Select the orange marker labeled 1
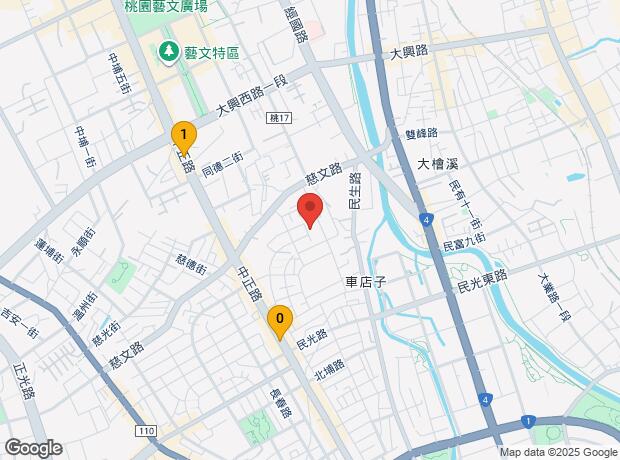This screenshot has width=620, height=460. click(182, 135)
